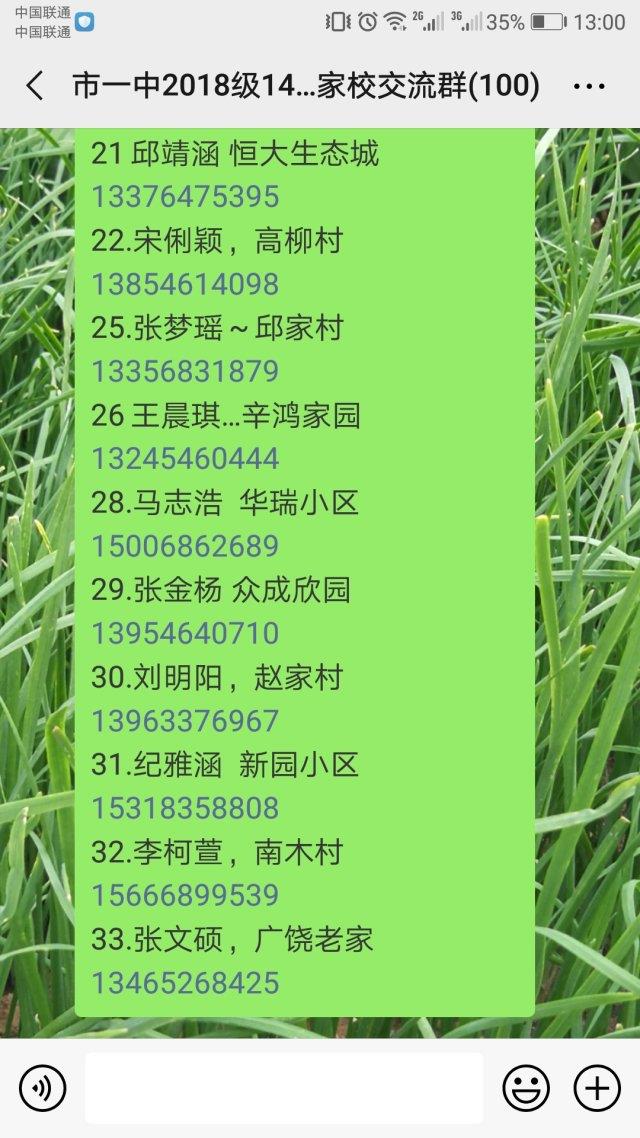The height and width of the screenshot is (1138, 640).
Task: Tap phone number 15318358808
Action: 185,808
